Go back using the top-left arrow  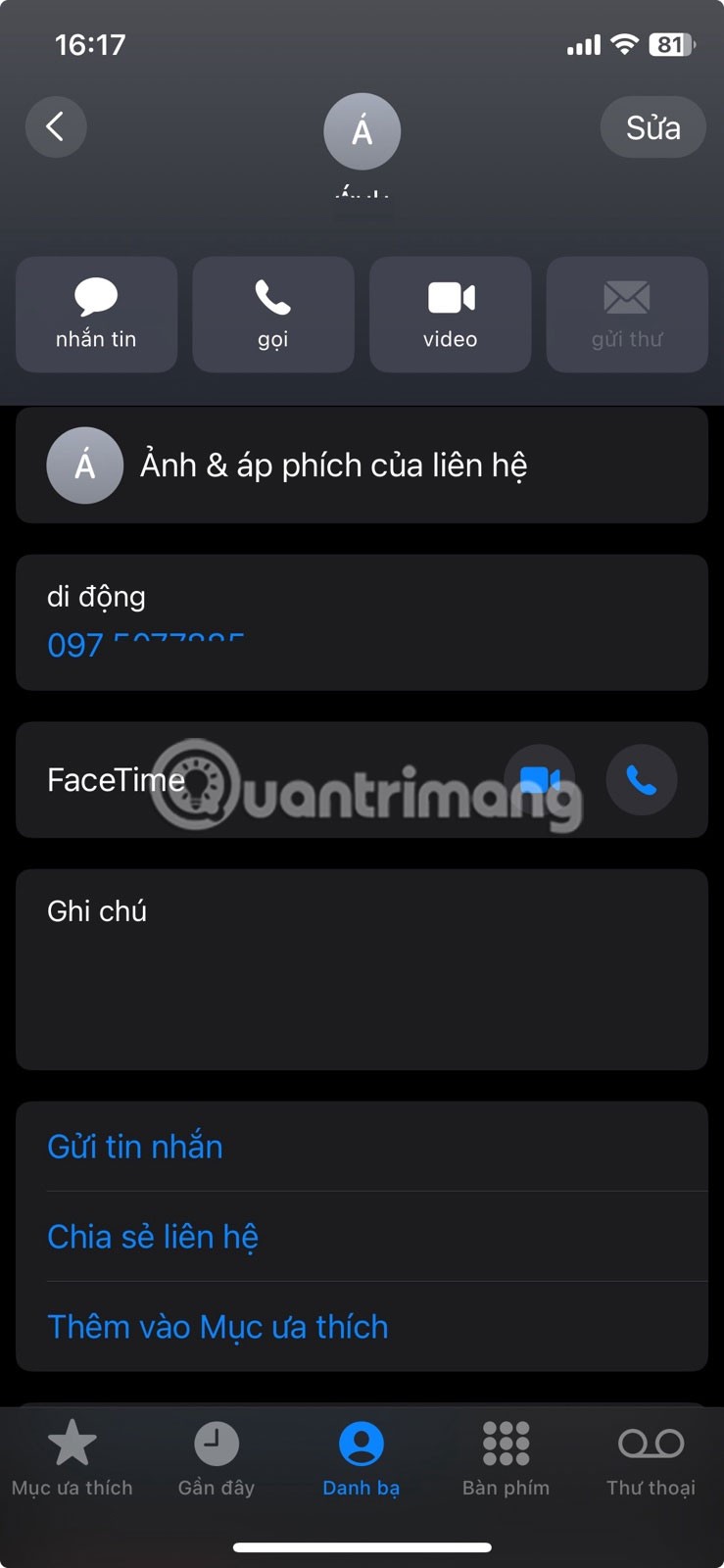tap(56, 126)
